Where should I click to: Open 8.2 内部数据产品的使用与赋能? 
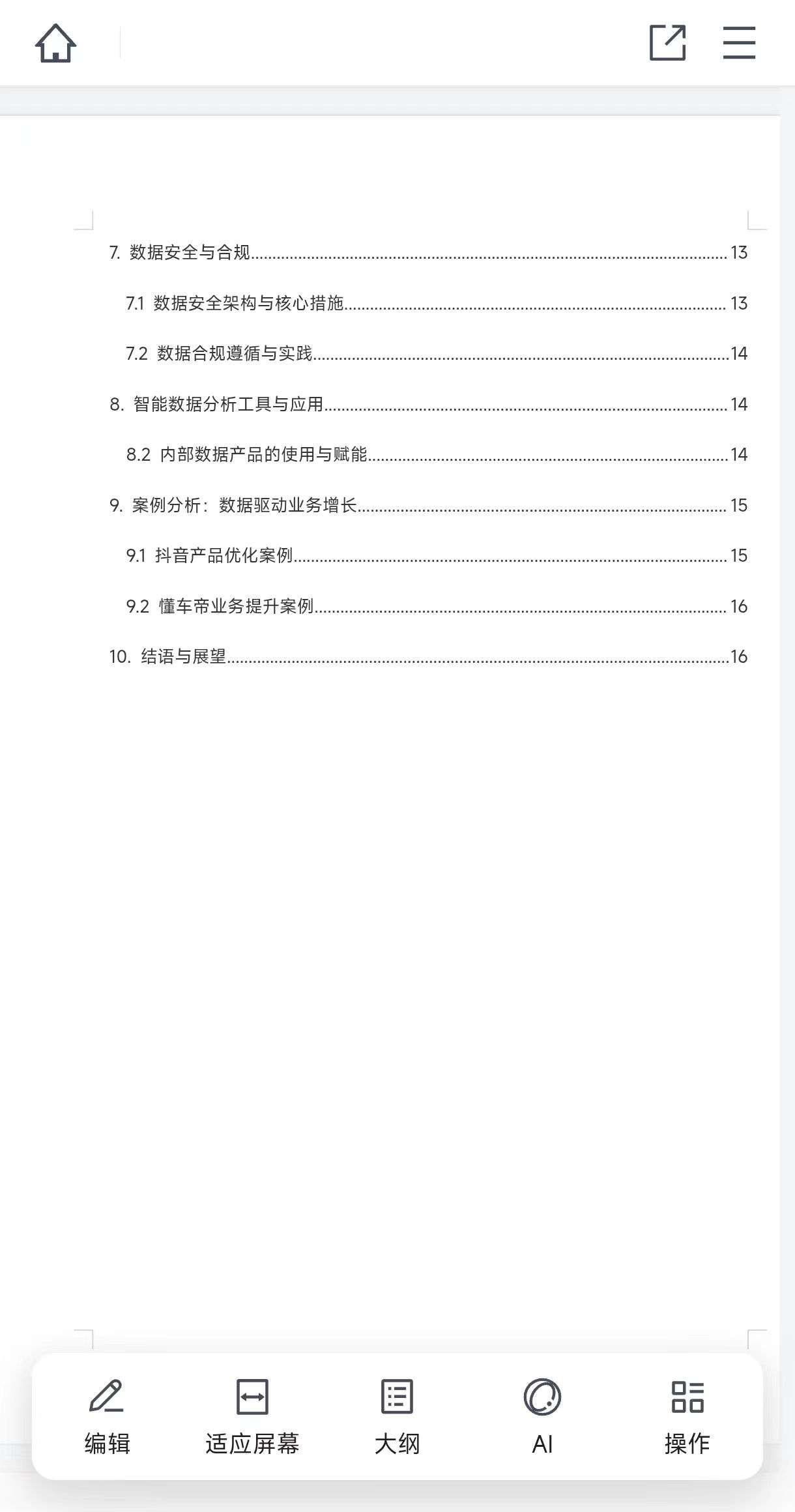(437, 454)
